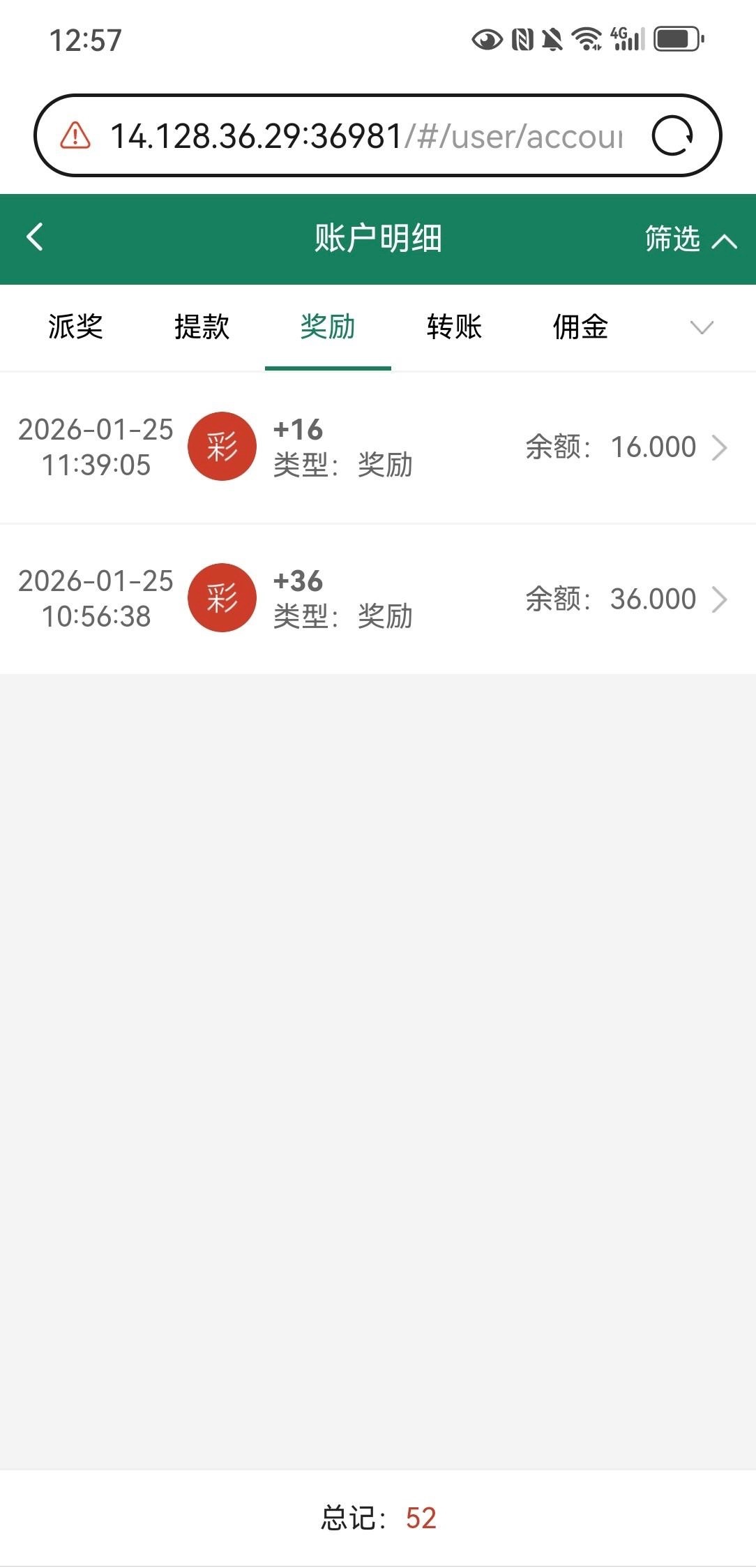Switch to the 提款 tab
The height and width of the screenshot is (1568, 756).
click(202, 327)
